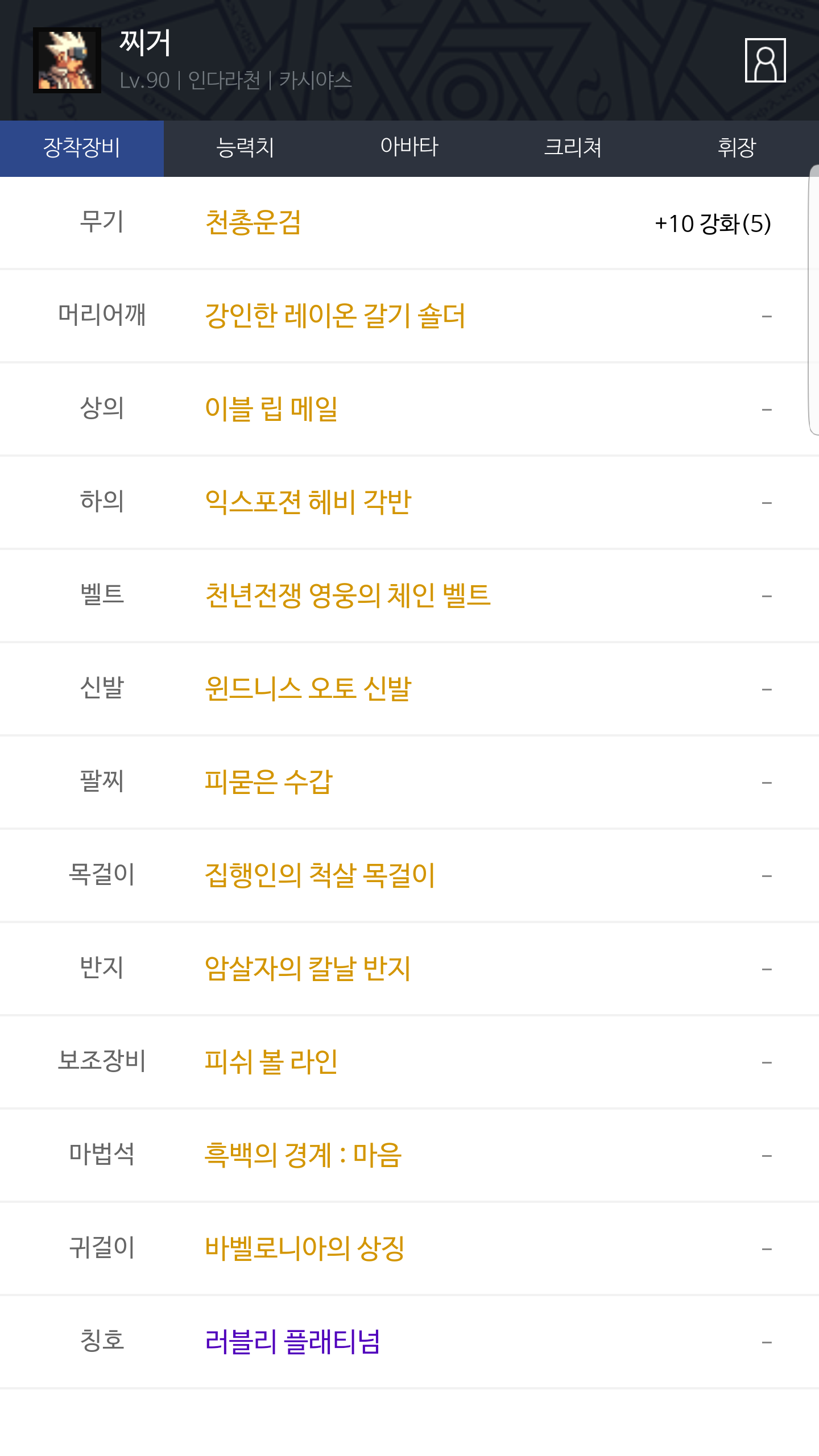Go to the 휘장 tab
This screenshot has height=1456, width=819.
coord(737,148)
